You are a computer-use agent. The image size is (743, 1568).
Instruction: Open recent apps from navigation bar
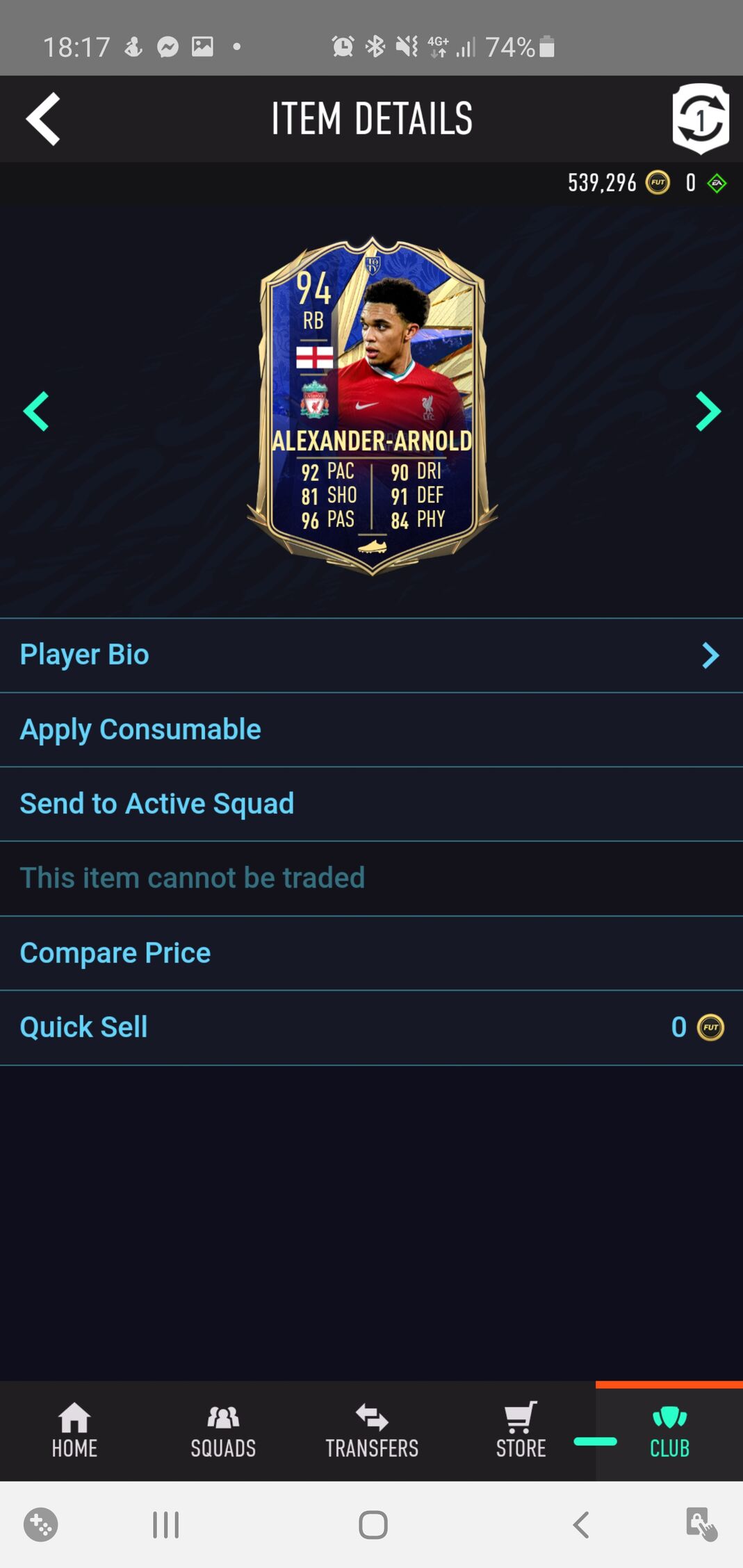[x=165, y=1525]
